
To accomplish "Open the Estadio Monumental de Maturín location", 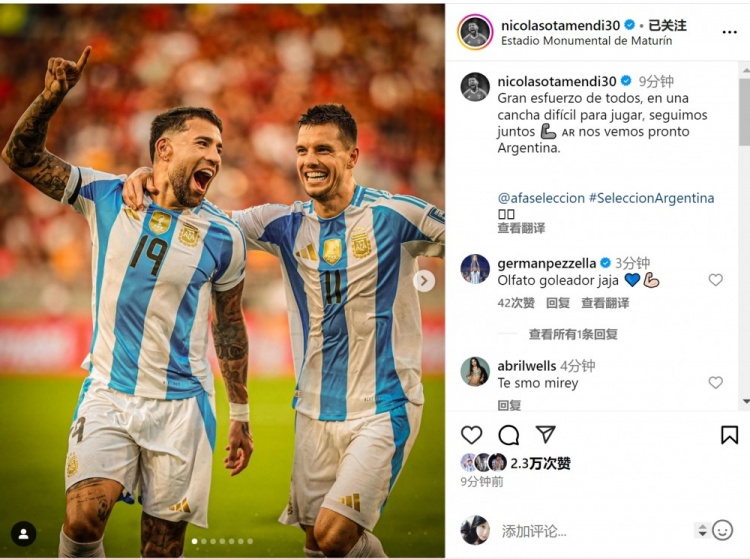I will click(x=586, y=42).
